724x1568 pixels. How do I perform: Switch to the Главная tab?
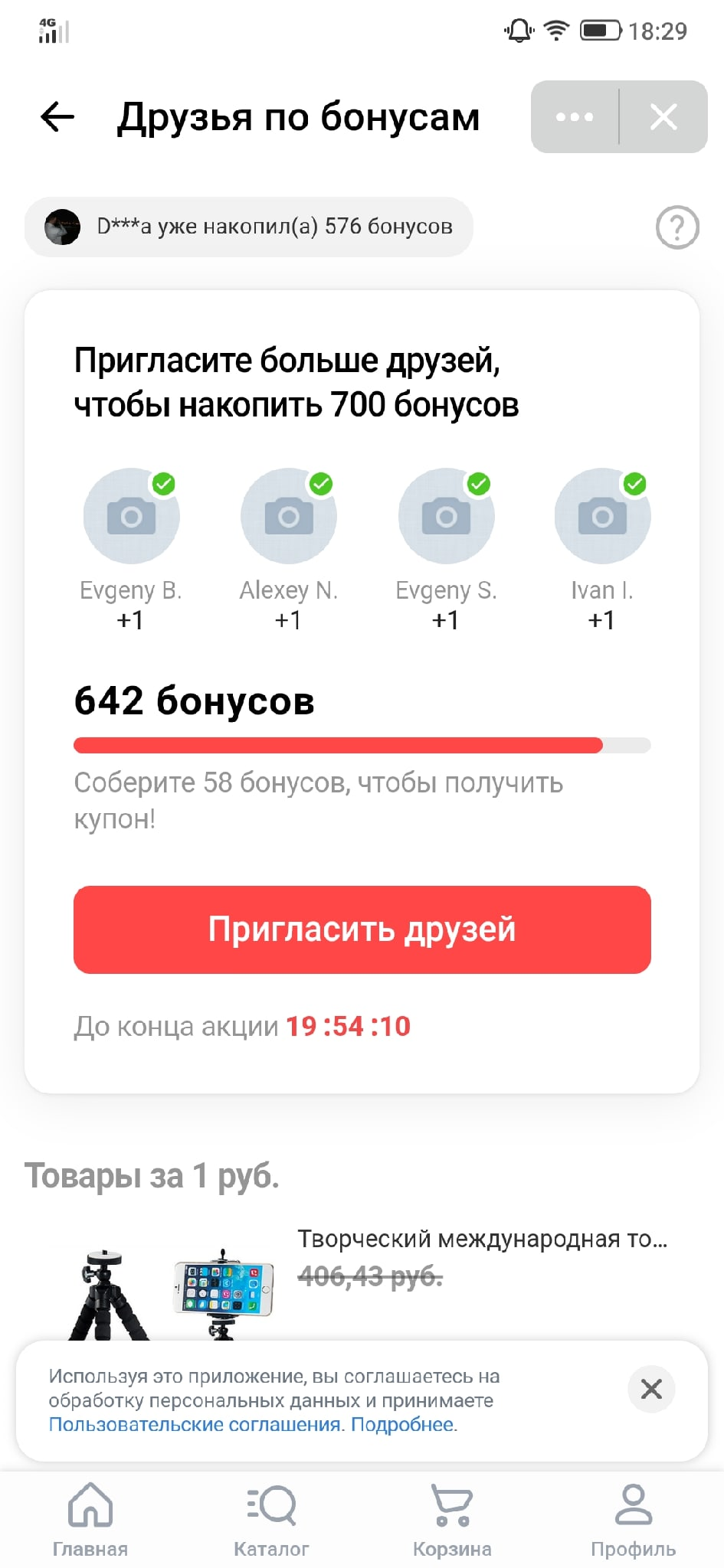coord(90,1520)
